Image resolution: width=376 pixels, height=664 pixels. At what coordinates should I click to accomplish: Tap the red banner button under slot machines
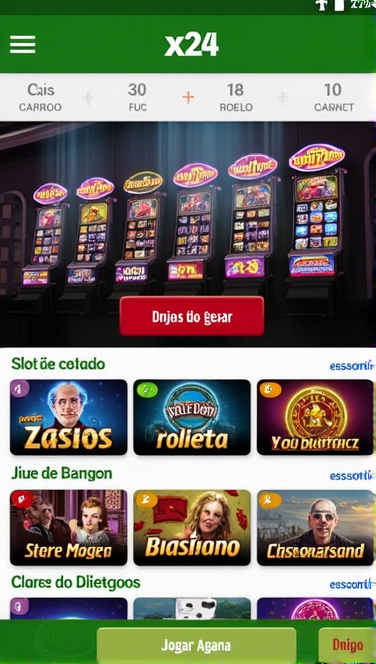192,316
